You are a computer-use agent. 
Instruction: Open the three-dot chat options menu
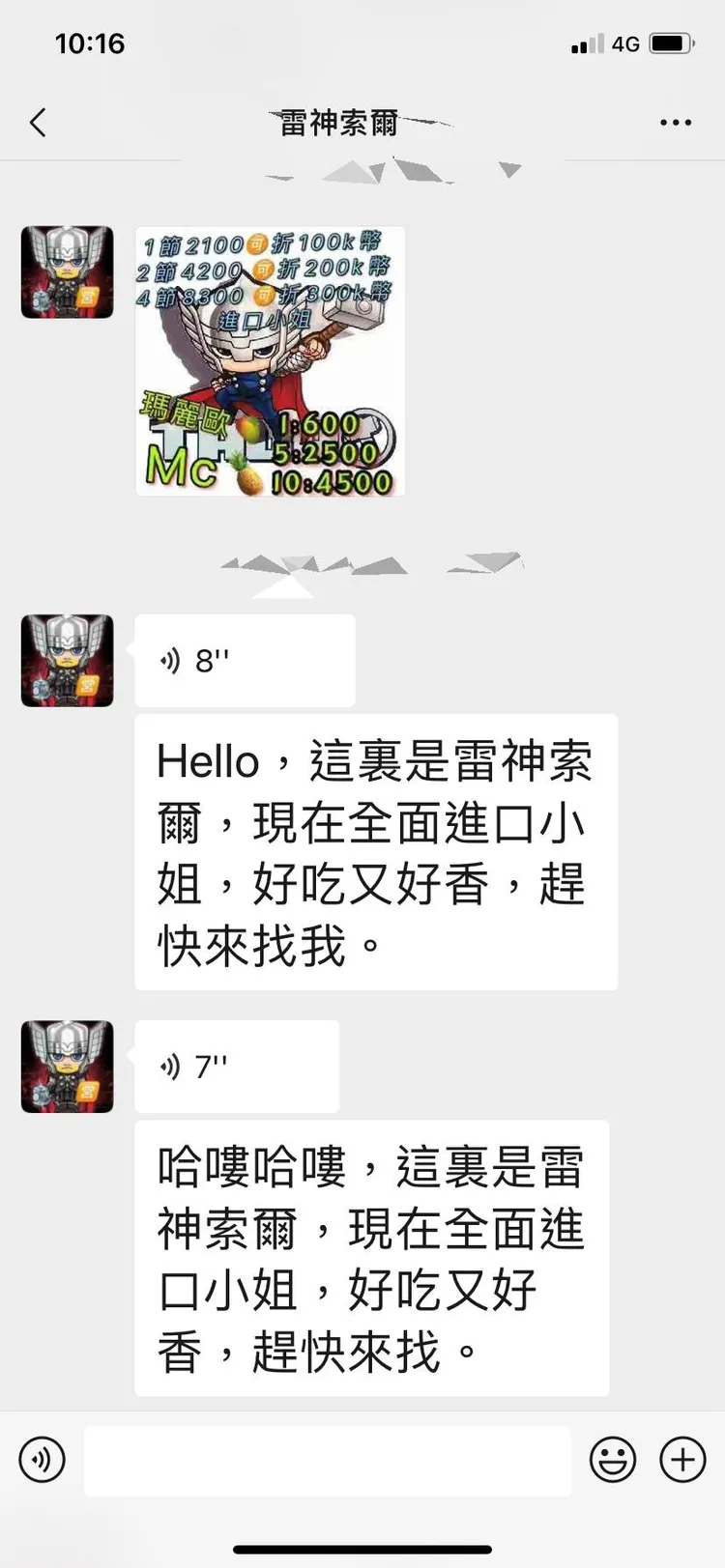click(675, 123)
